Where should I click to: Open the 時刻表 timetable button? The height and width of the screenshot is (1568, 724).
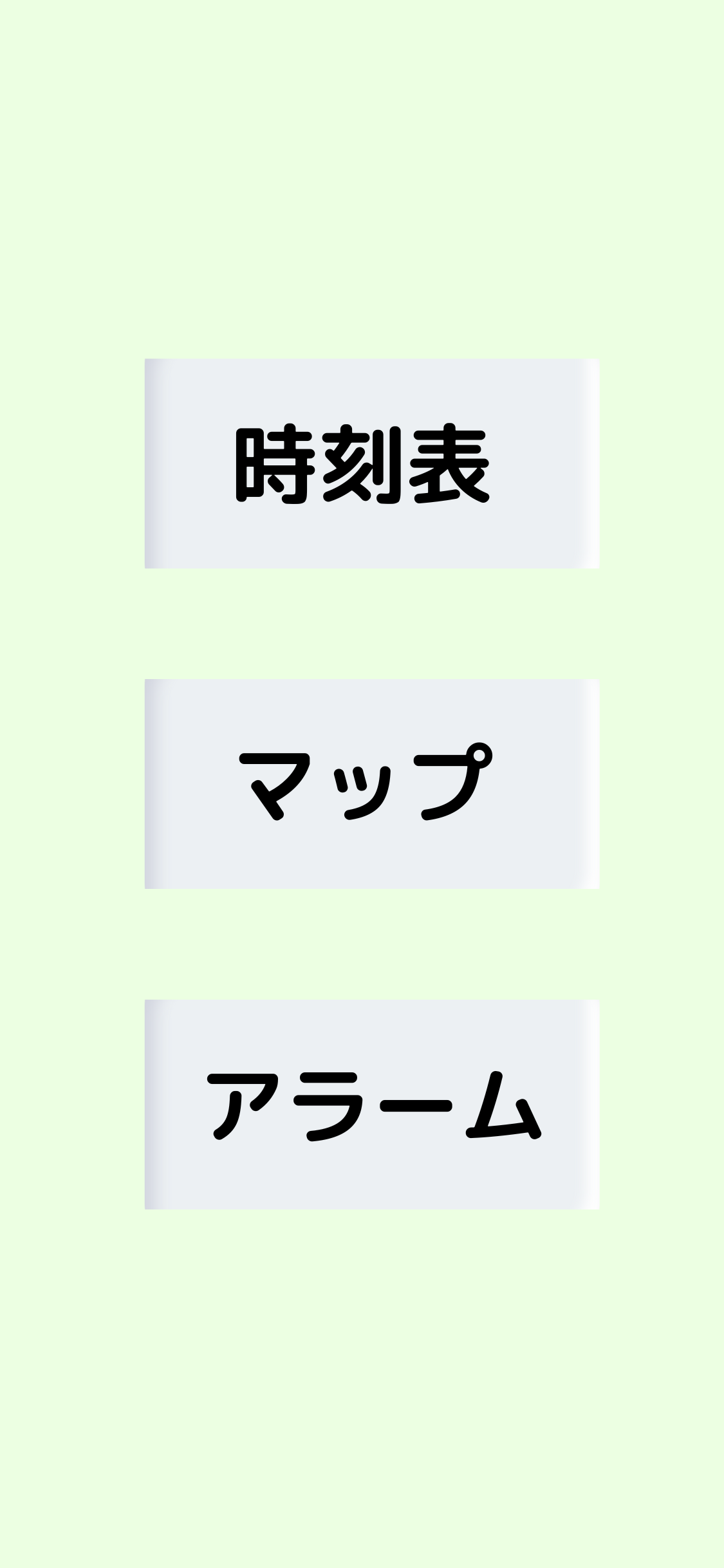click(x=372, y=463)
